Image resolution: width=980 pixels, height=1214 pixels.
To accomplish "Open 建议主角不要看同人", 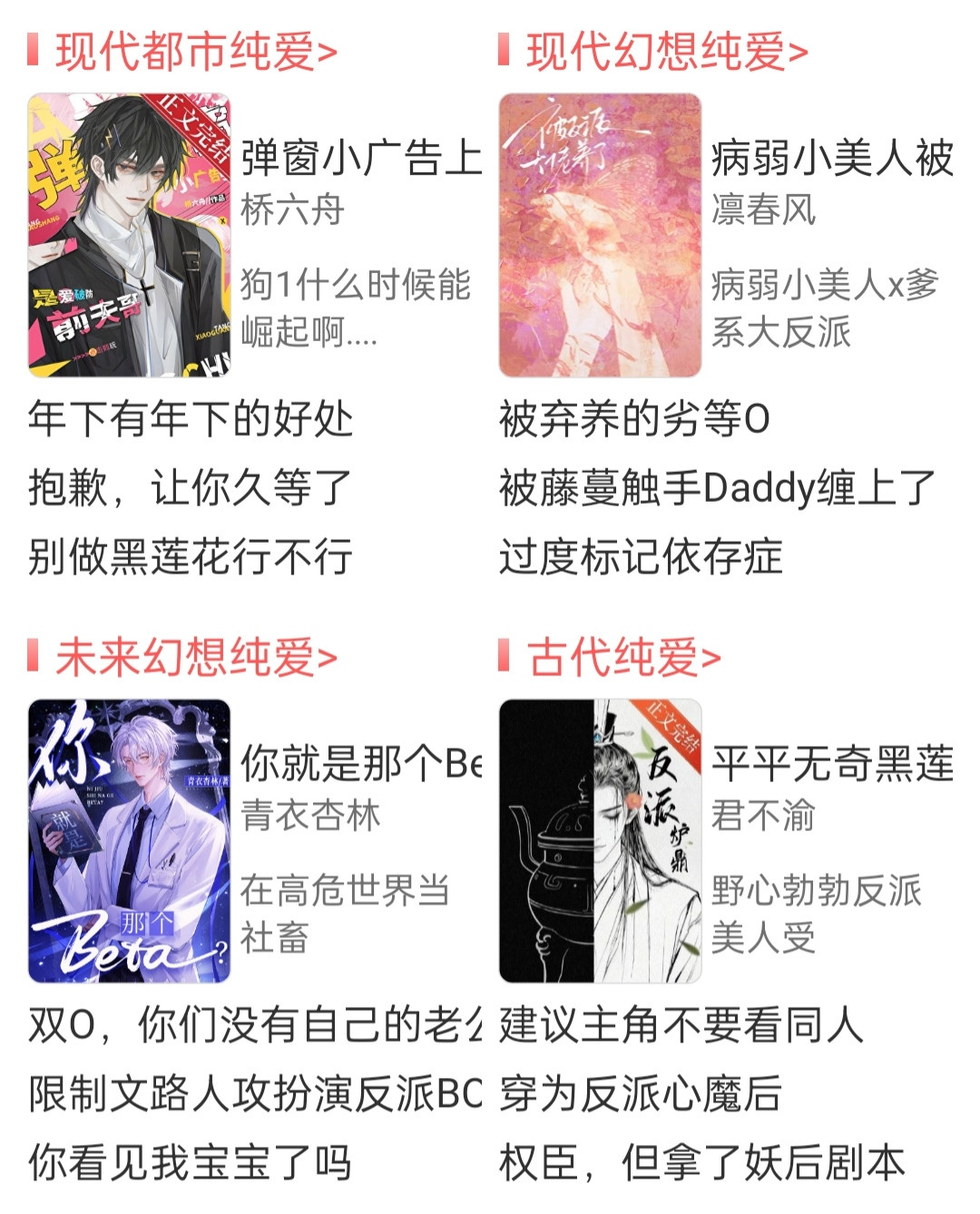I will point(681,1024).
